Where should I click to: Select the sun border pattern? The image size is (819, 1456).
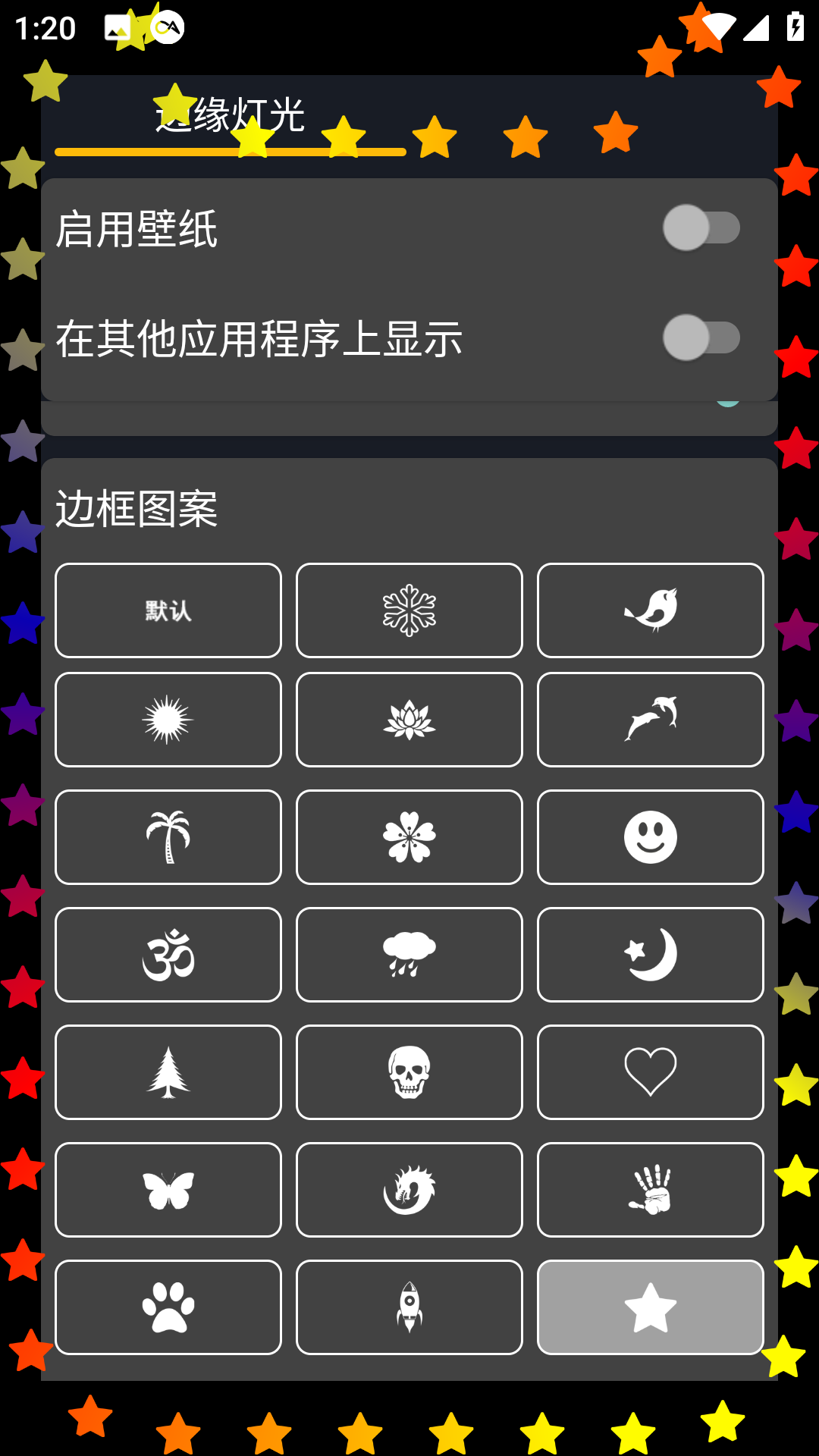168,720
